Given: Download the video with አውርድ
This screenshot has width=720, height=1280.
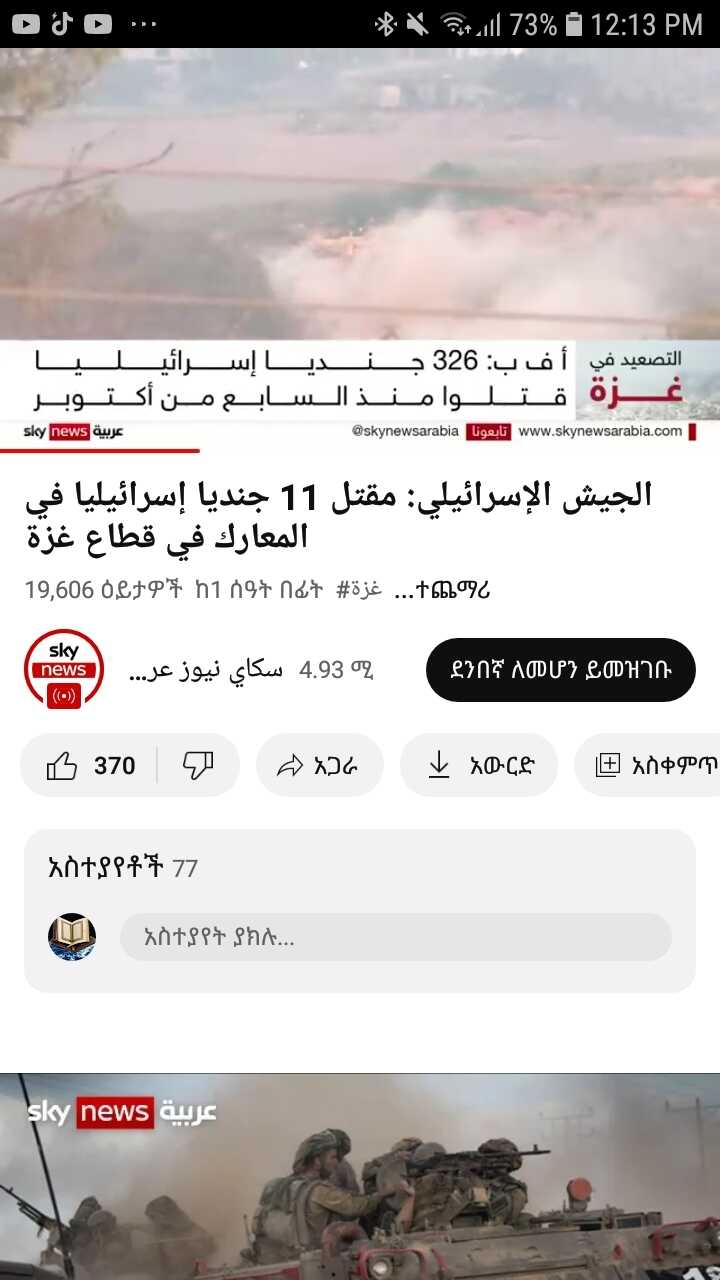Looking at the screenshot, I should tap(479, 766).
